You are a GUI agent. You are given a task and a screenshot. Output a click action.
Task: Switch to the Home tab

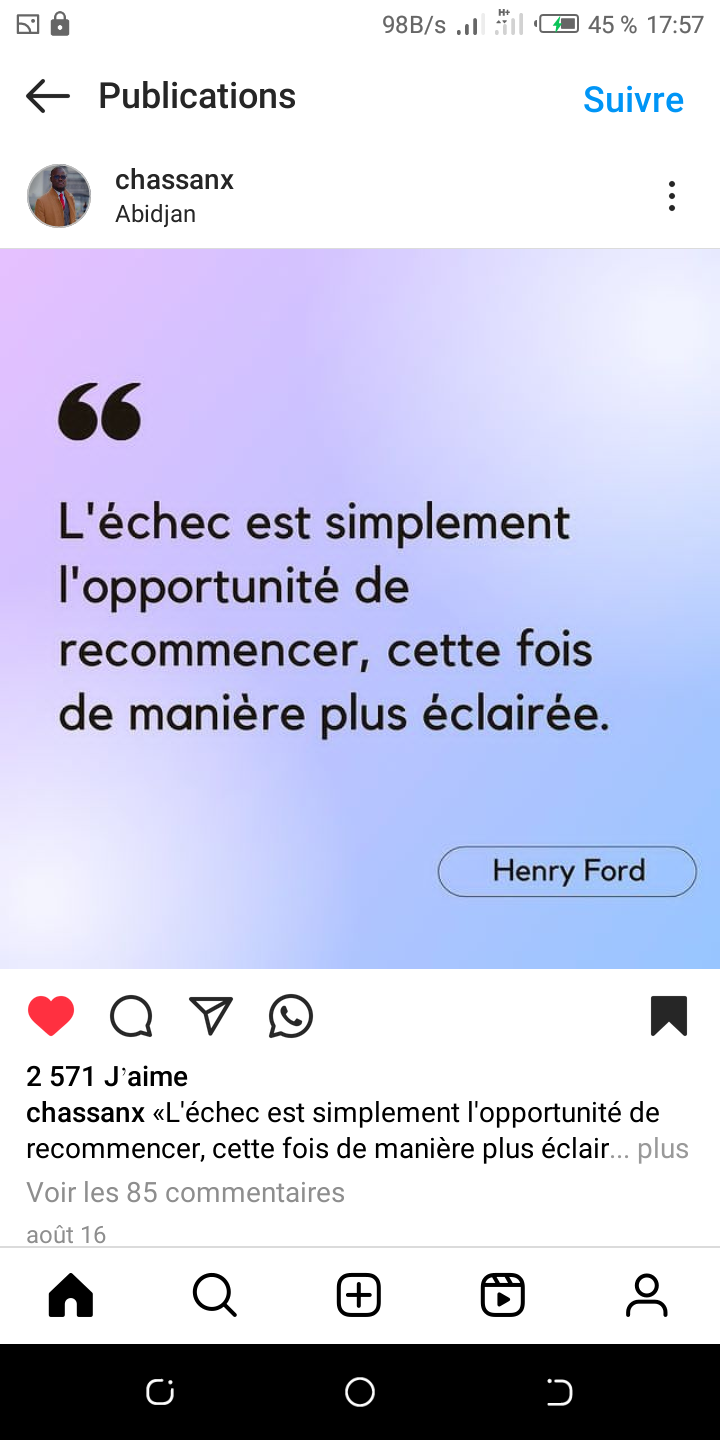71,1295
